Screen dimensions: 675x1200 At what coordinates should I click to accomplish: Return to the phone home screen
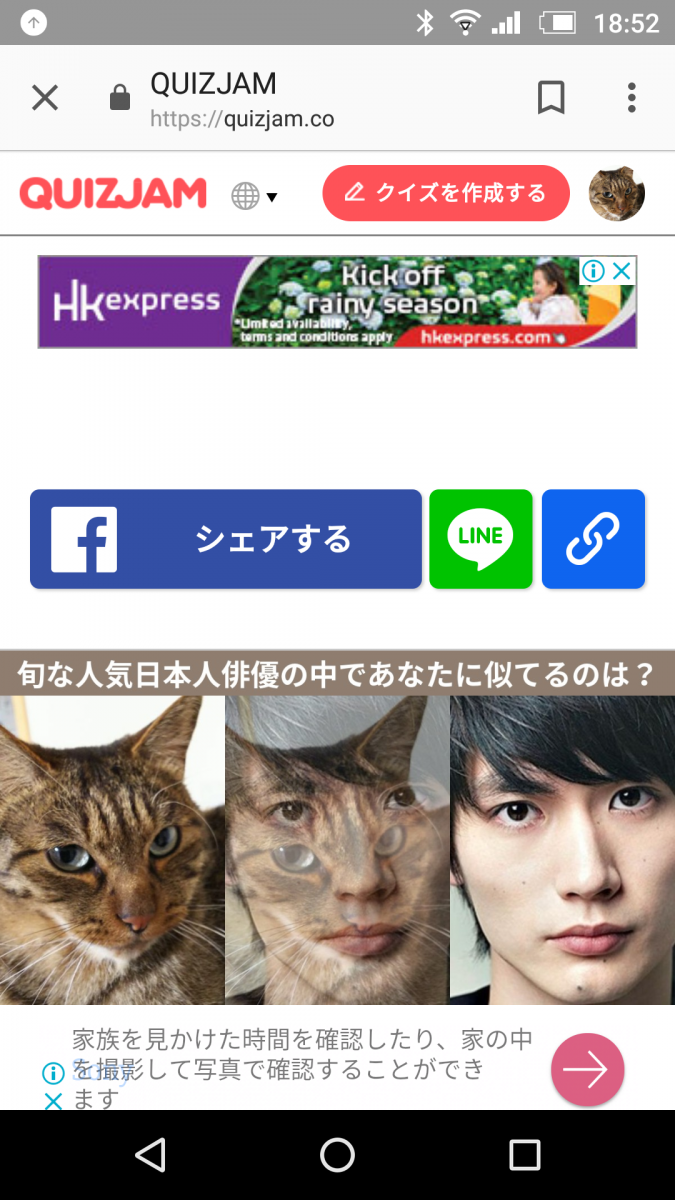coord(338,1155)
